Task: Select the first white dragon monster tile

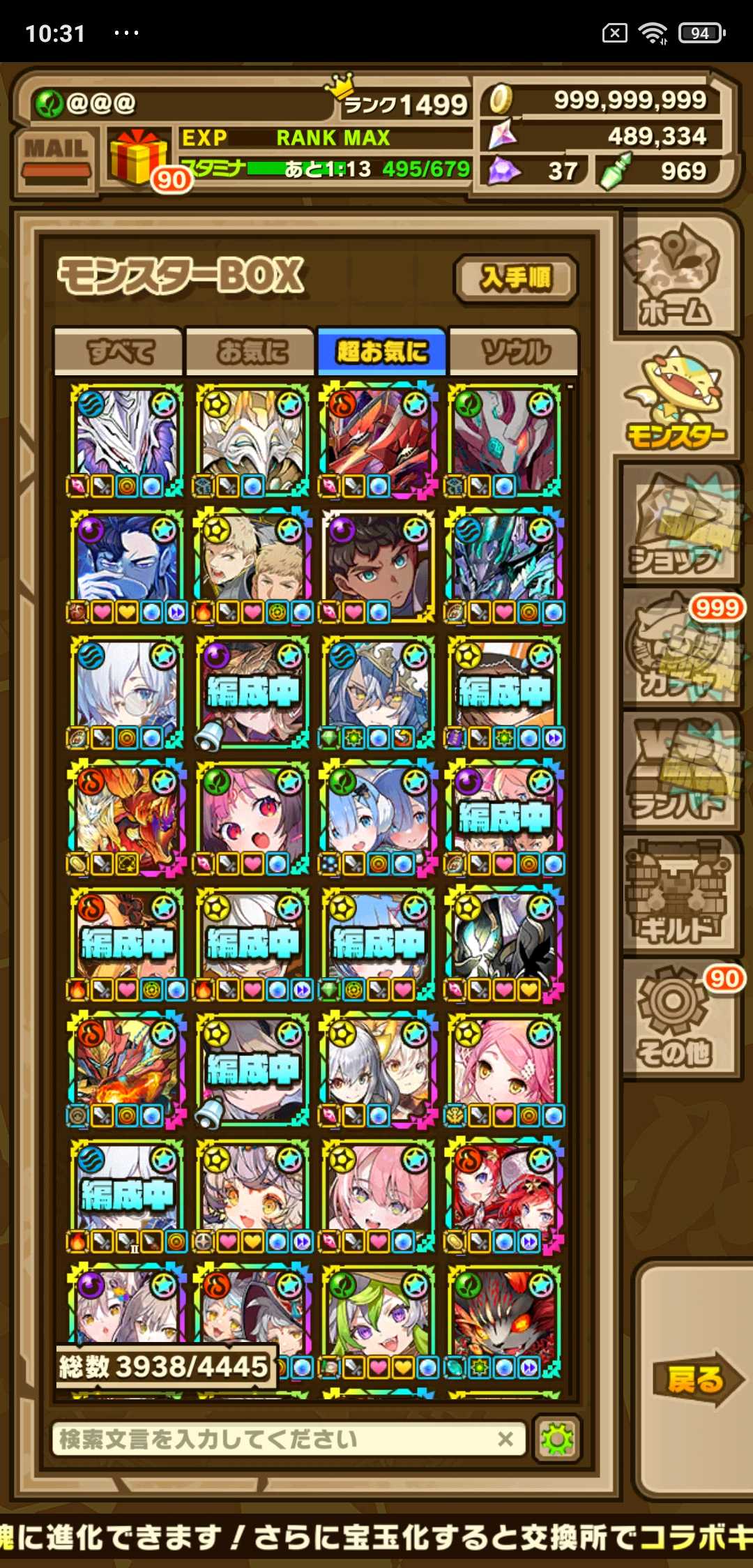Action: tap(126, 439)
